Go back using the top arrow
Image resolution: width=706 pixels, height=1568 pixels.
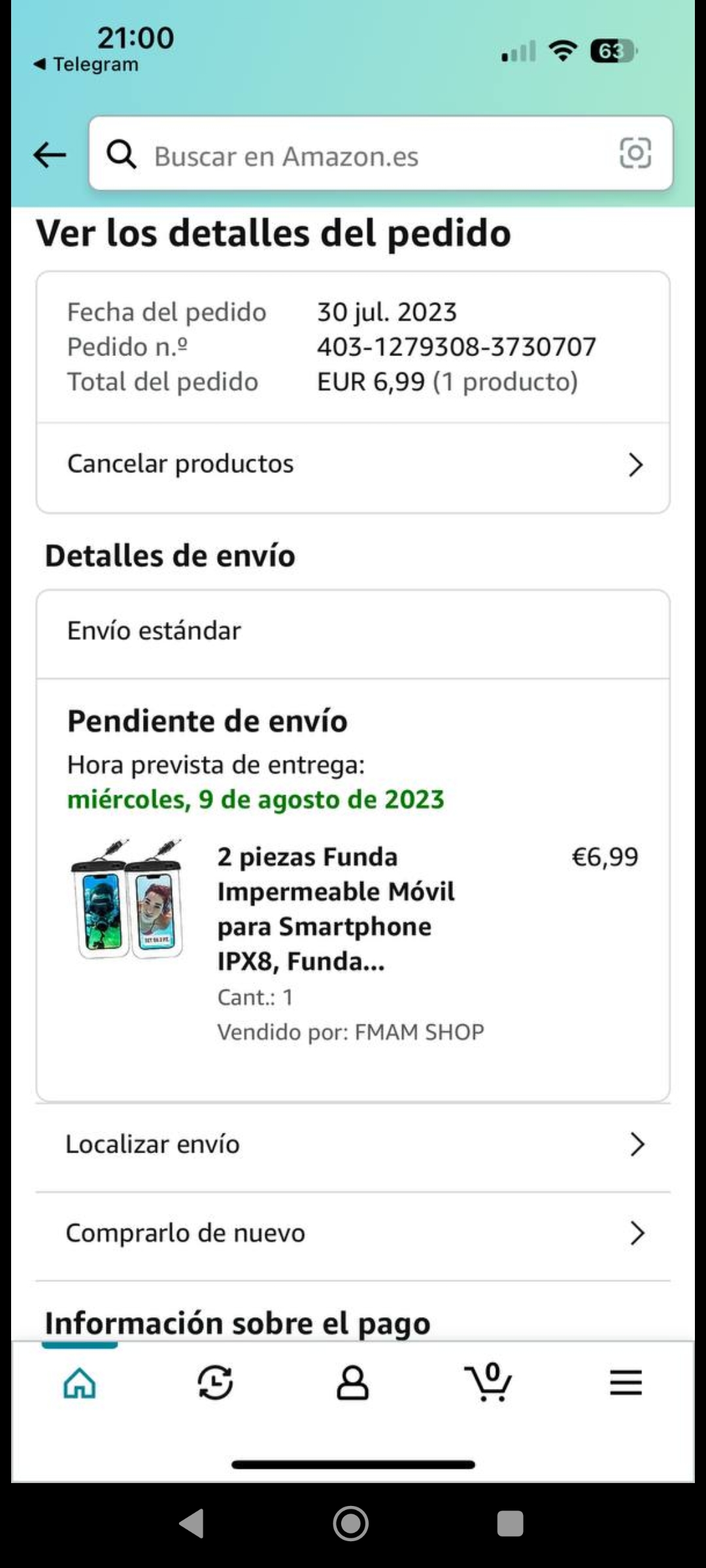(50, 155)
